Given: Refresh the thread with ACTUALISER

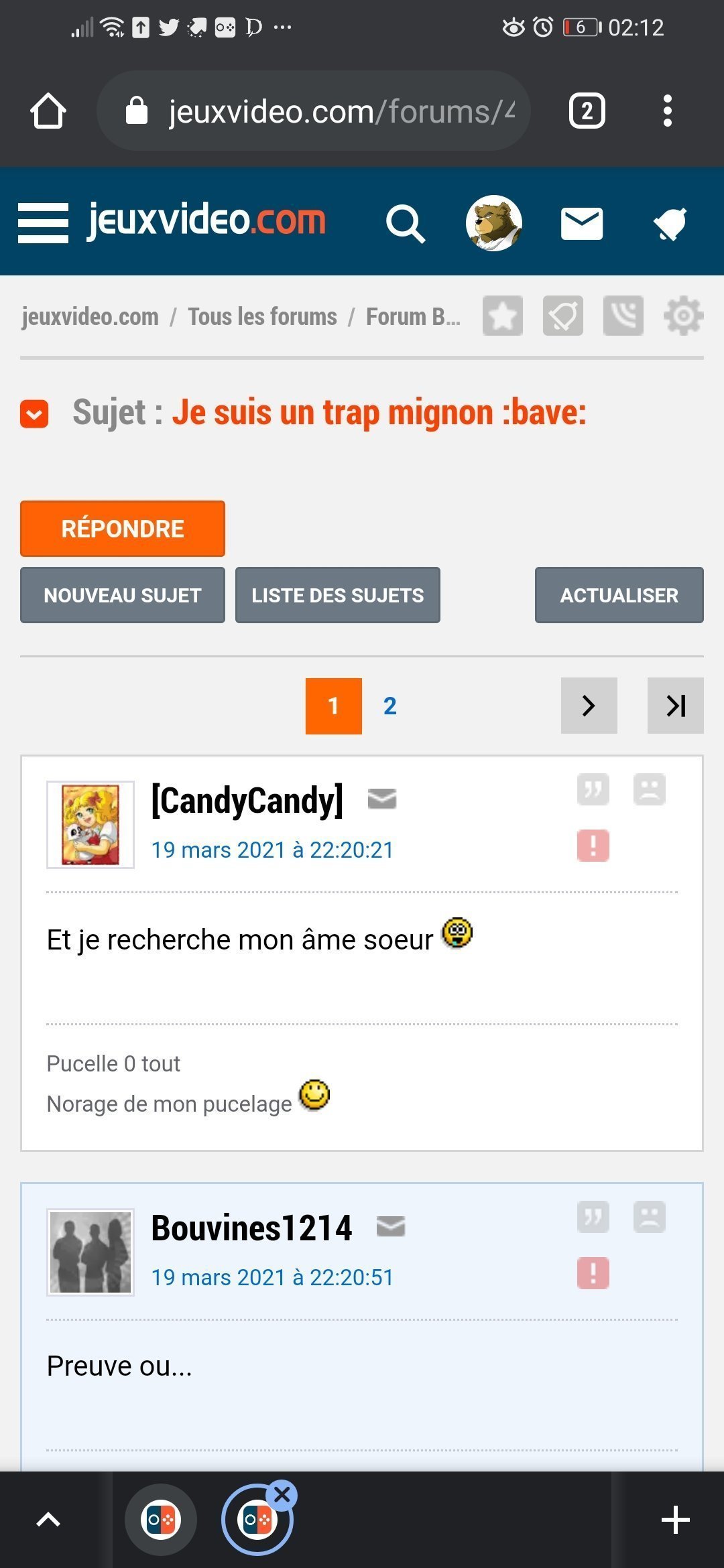Looking at the screenshot, I should [619, 595].
